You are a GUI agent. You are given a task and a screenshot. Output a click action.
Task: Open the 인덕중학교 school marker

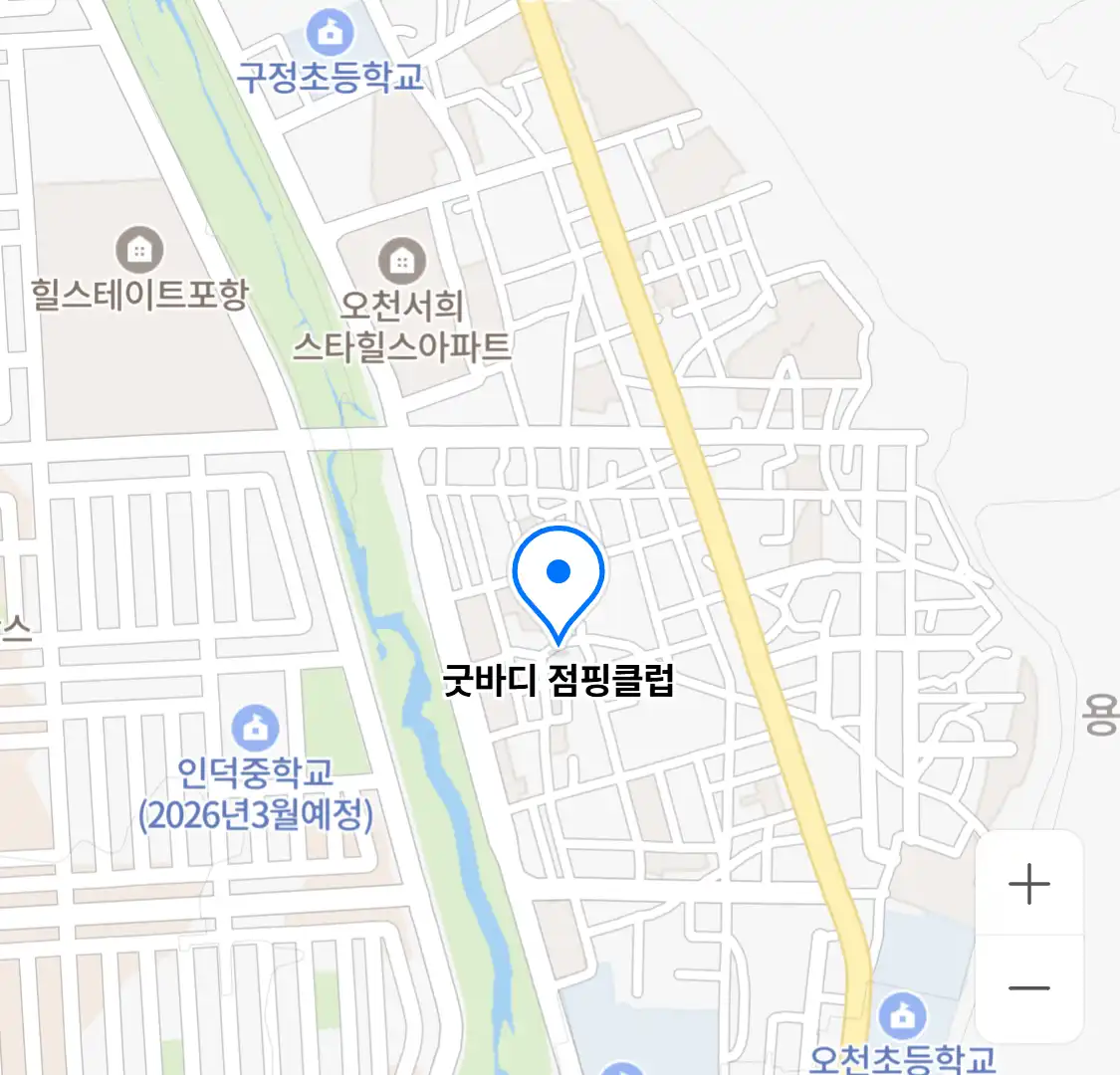pos(256,731)
